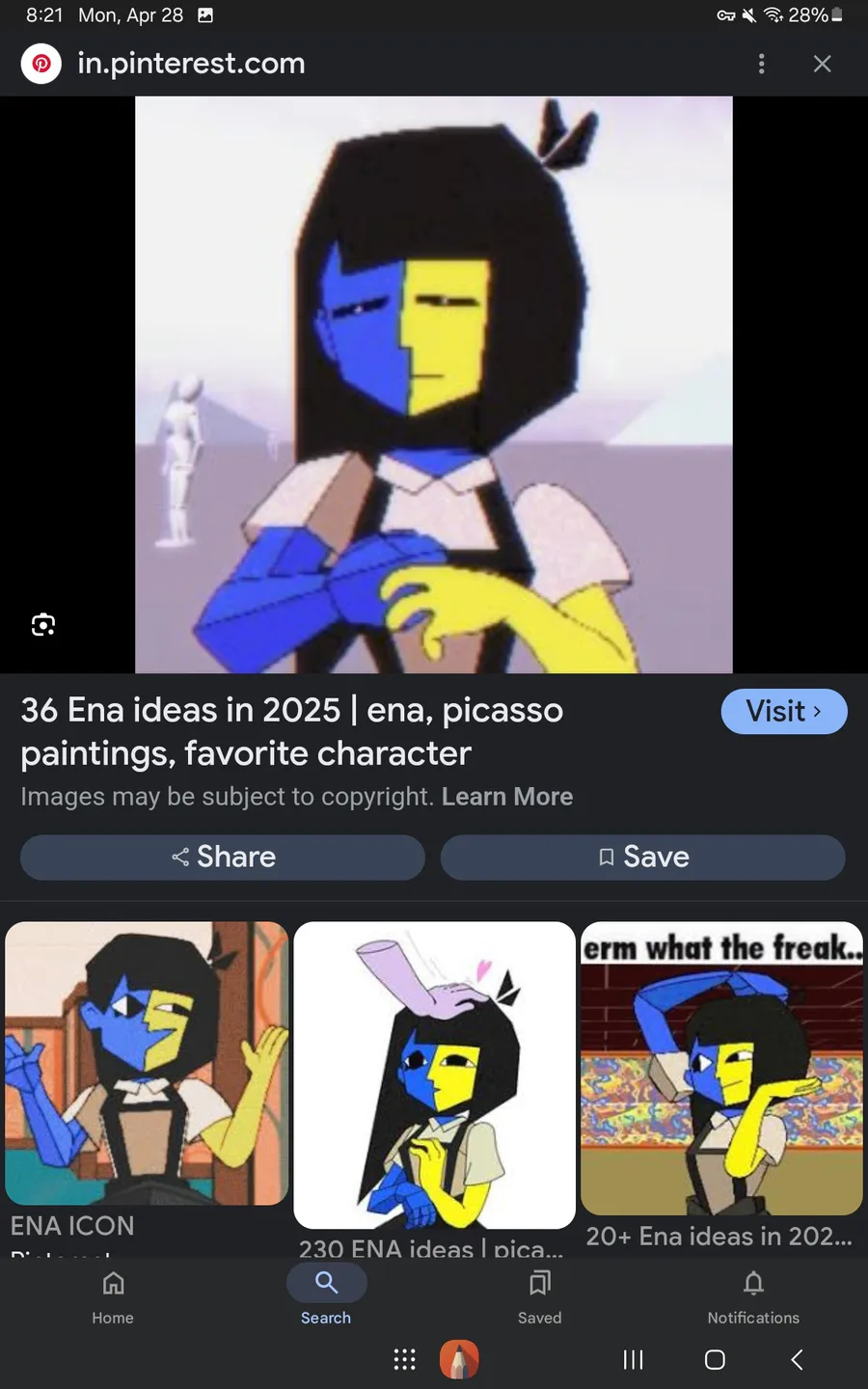Image resolution: width=868 pixels, height=1389 pixels.
Task: Switch to the Search tab
Action: pos(326,1295)
